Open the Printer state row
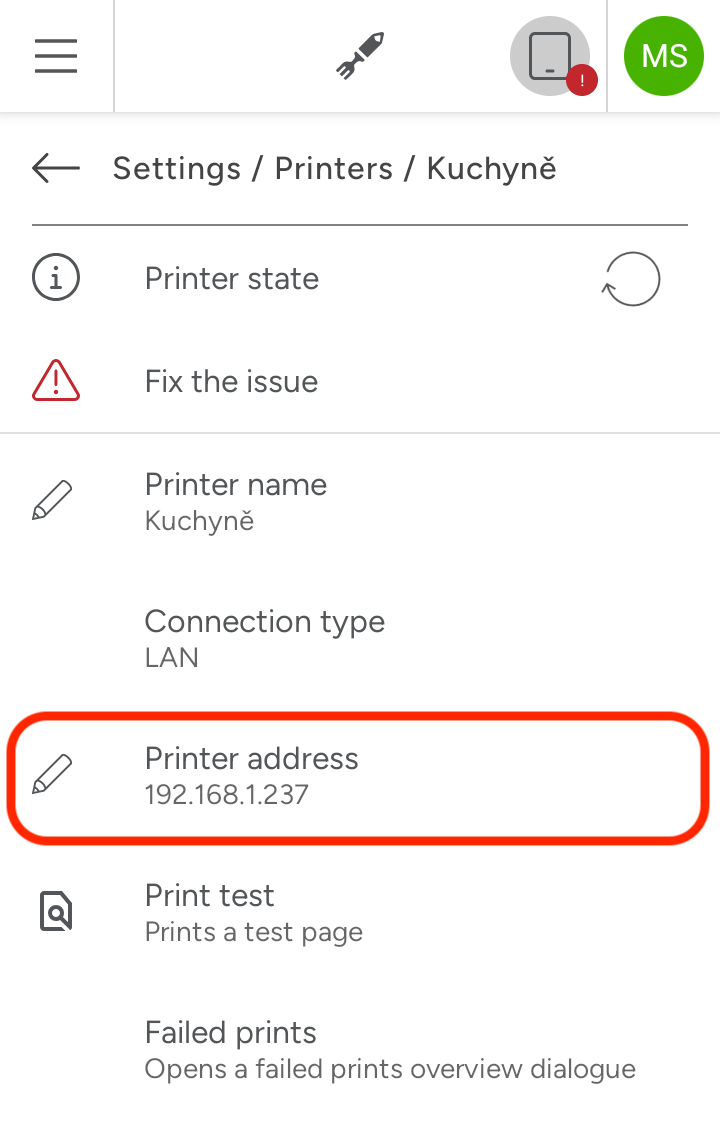 tap(232, 279)
